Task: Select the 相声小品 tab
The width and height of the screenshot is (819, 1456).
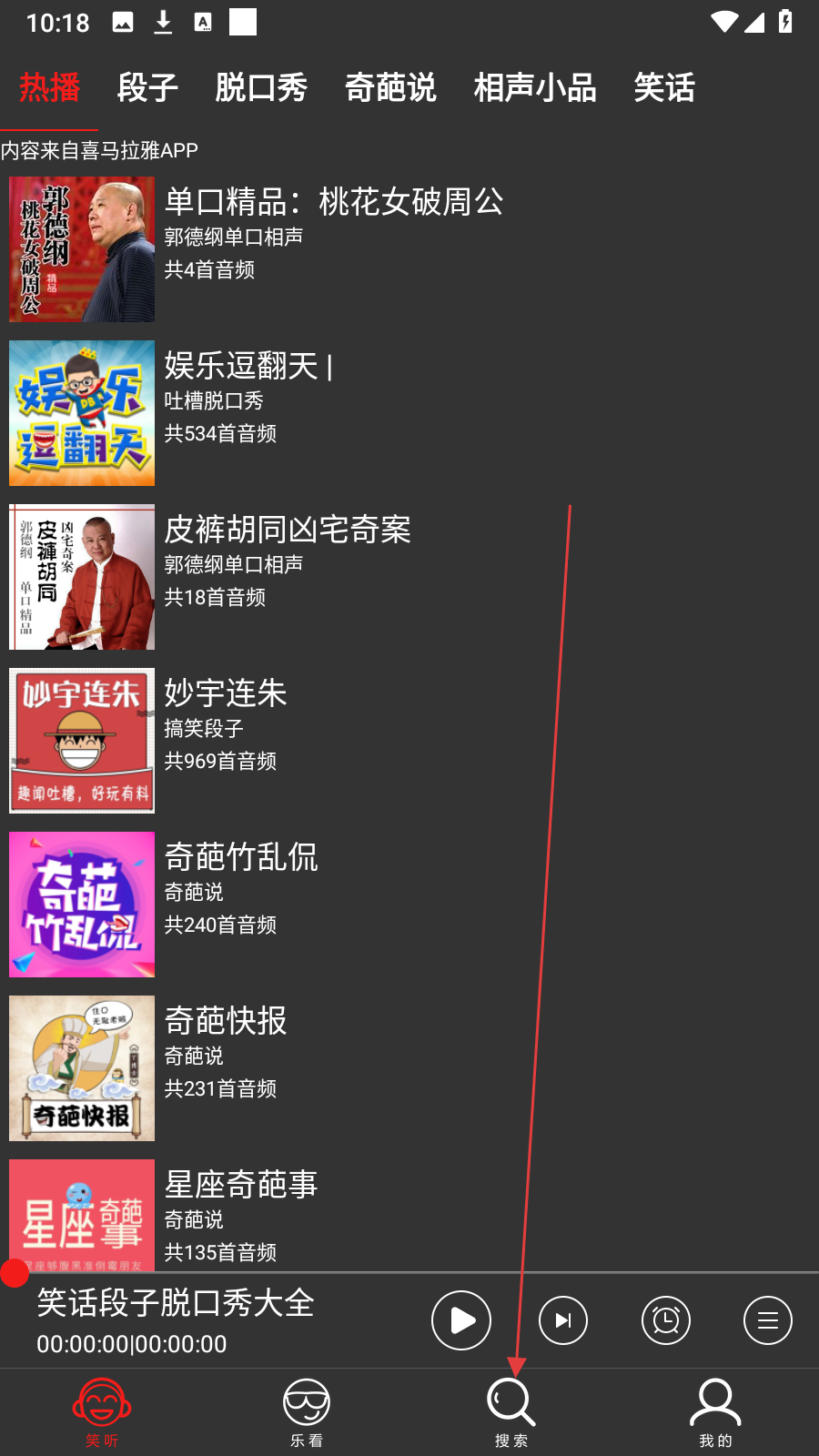Action: point(535,88)
